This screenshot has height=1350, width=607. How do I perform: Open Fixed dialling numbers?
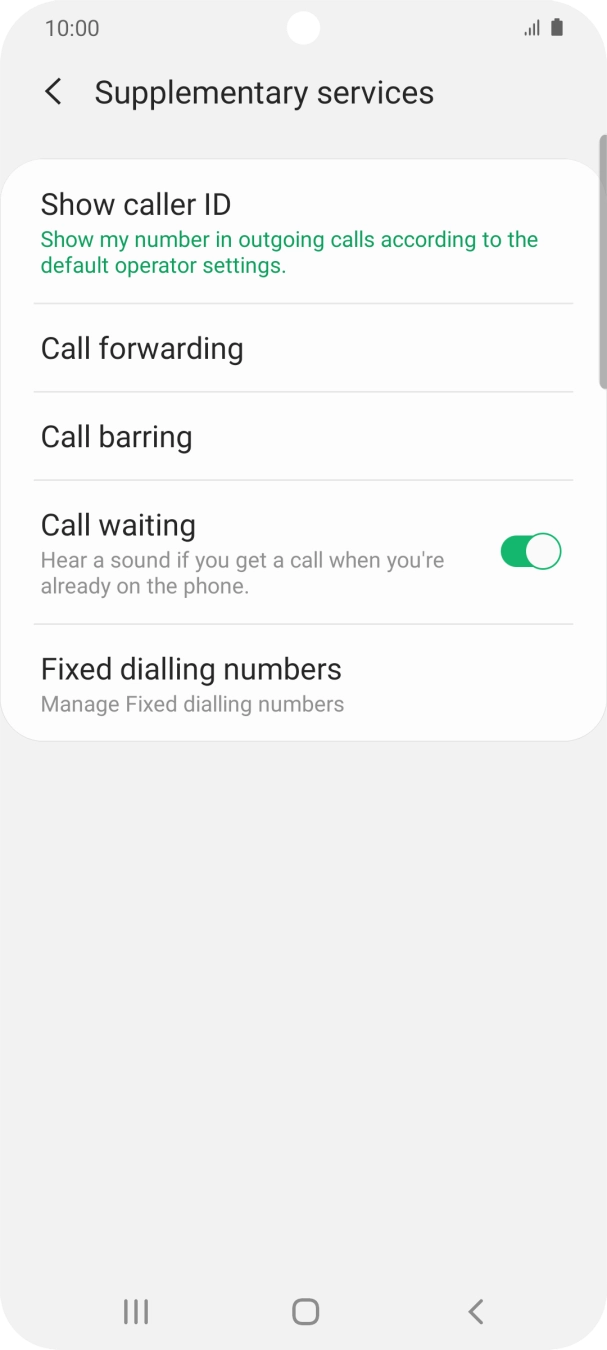pyautogui.click(x=303, y=684)
